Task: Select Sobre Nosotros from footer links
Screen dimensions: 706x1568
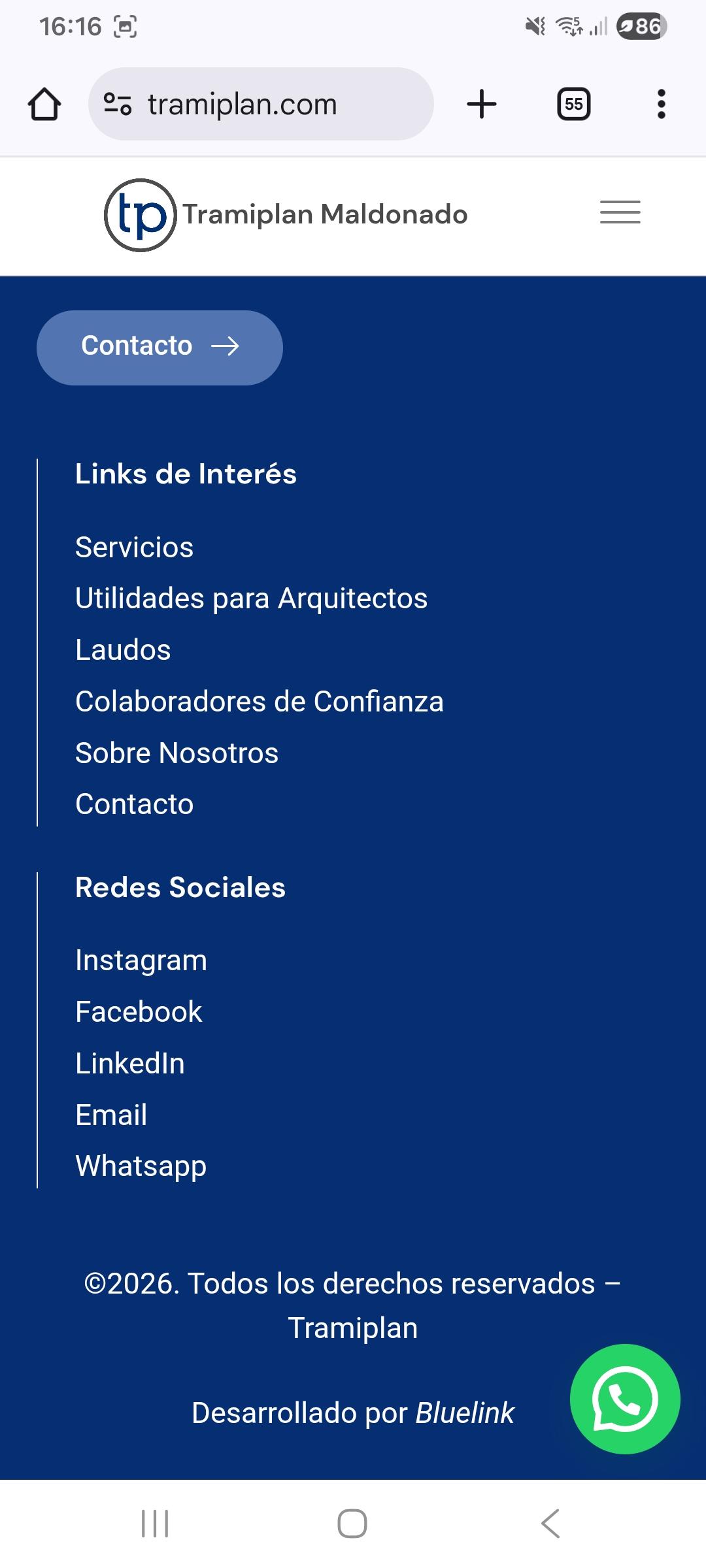Action: (x=176, y=753)
